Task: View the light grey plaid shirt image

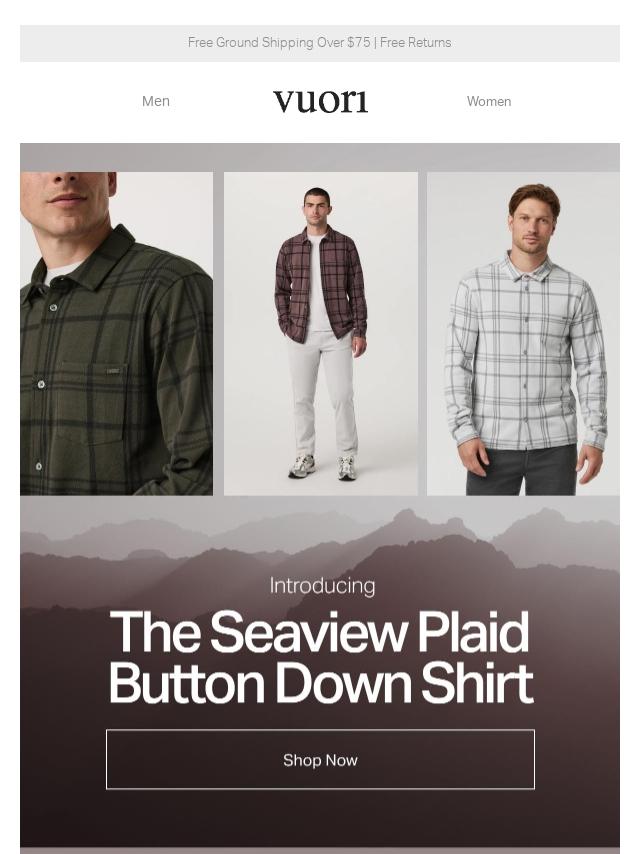Action: pyautogui.click(x=523, y=333)
